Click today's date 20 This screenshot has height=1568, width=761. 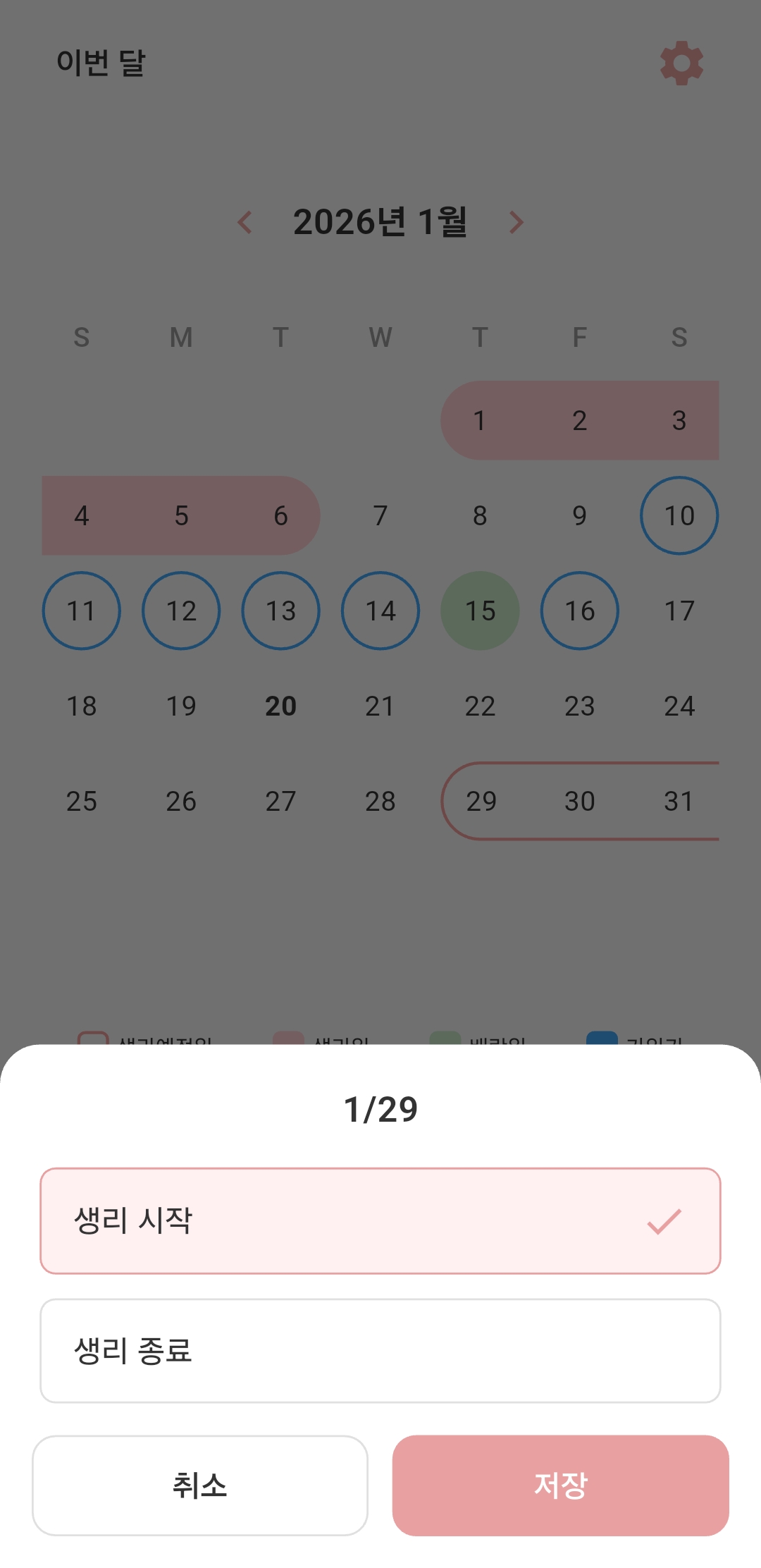[x=280, y=706]
